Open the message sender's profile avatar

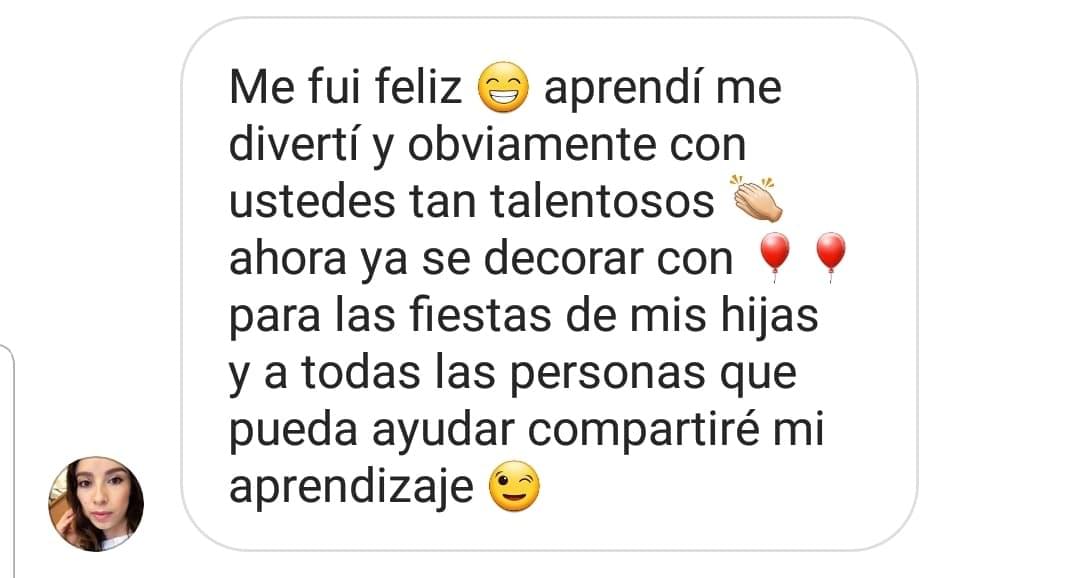pyautogui.click(x=96, y=504)
